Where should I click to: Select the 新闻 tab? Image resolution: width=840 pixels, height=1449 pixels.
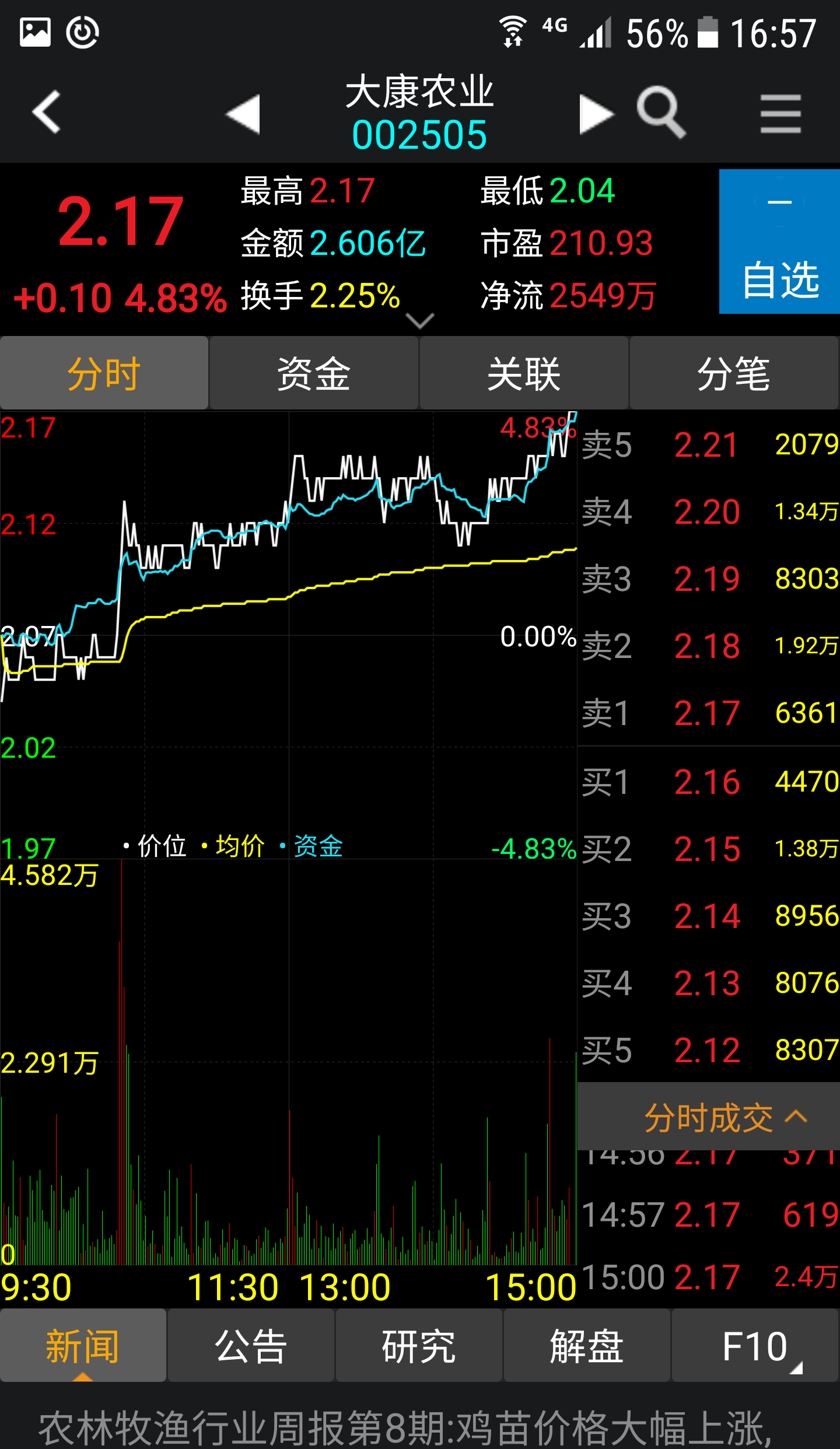[83, 1346]
